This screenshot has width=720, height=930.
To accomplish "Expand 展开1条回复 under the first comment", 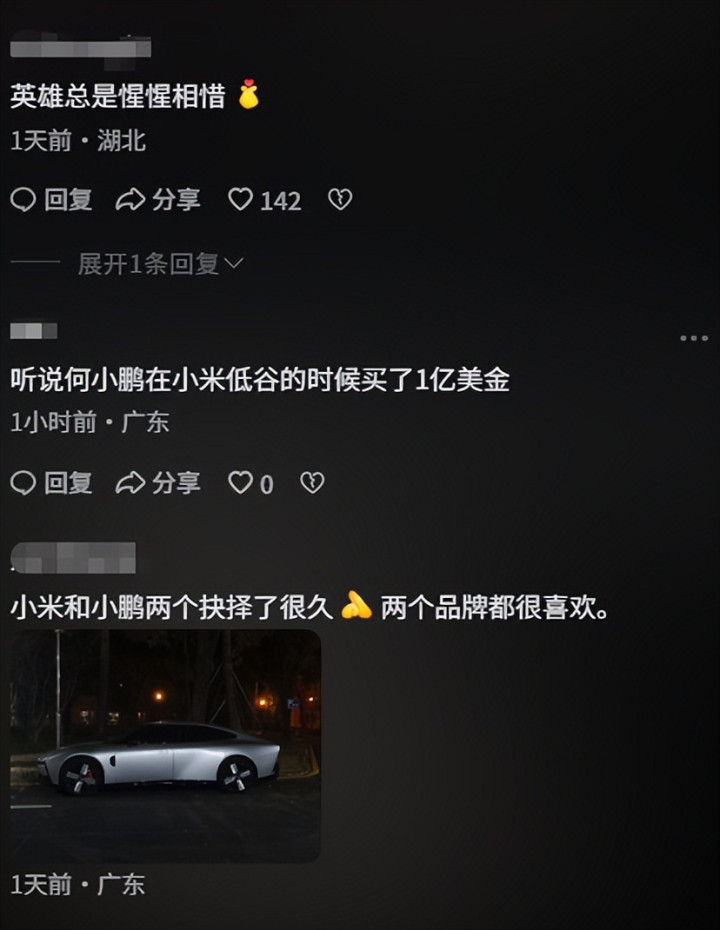I will (160, 263).
